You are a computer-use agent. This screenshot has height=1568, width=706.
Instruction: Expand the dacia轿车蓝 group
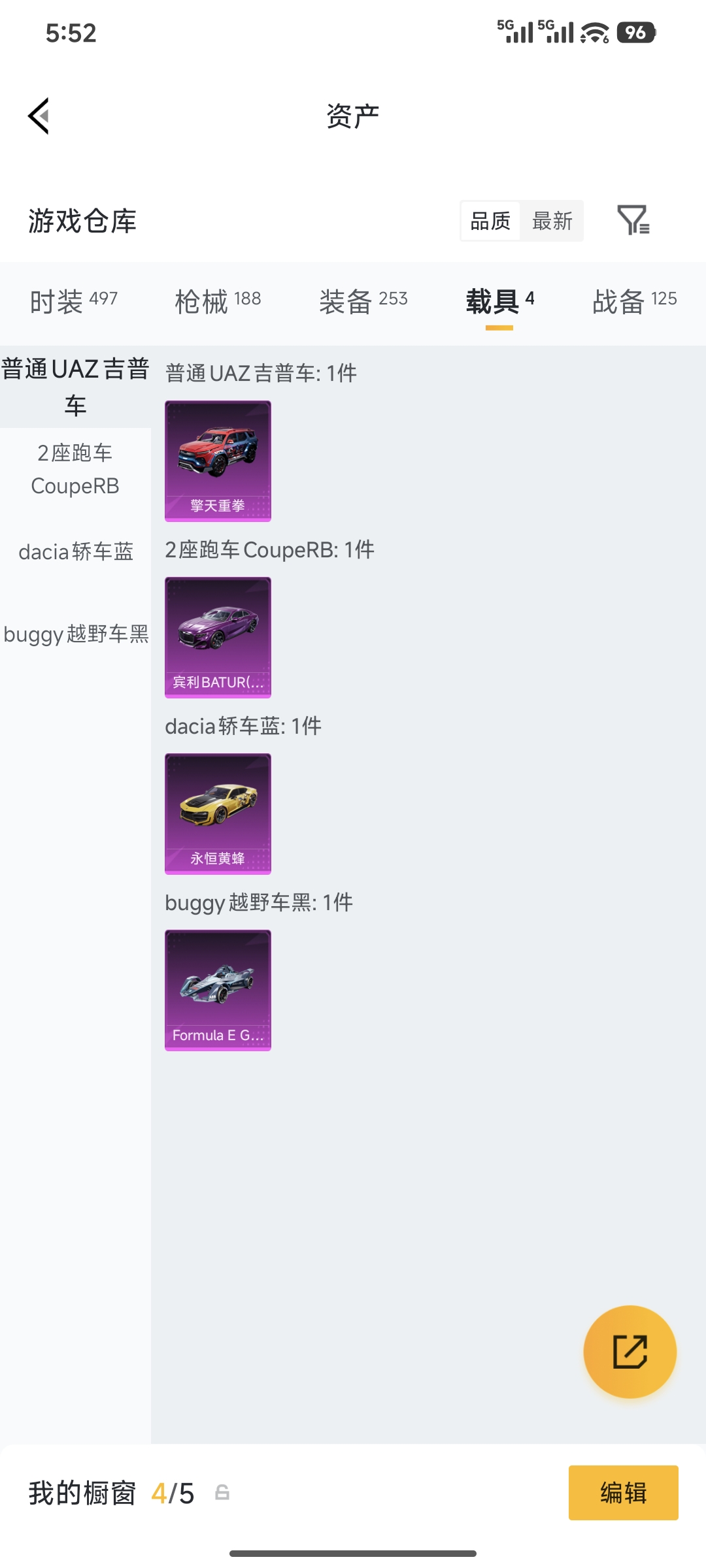pos(76,552)
